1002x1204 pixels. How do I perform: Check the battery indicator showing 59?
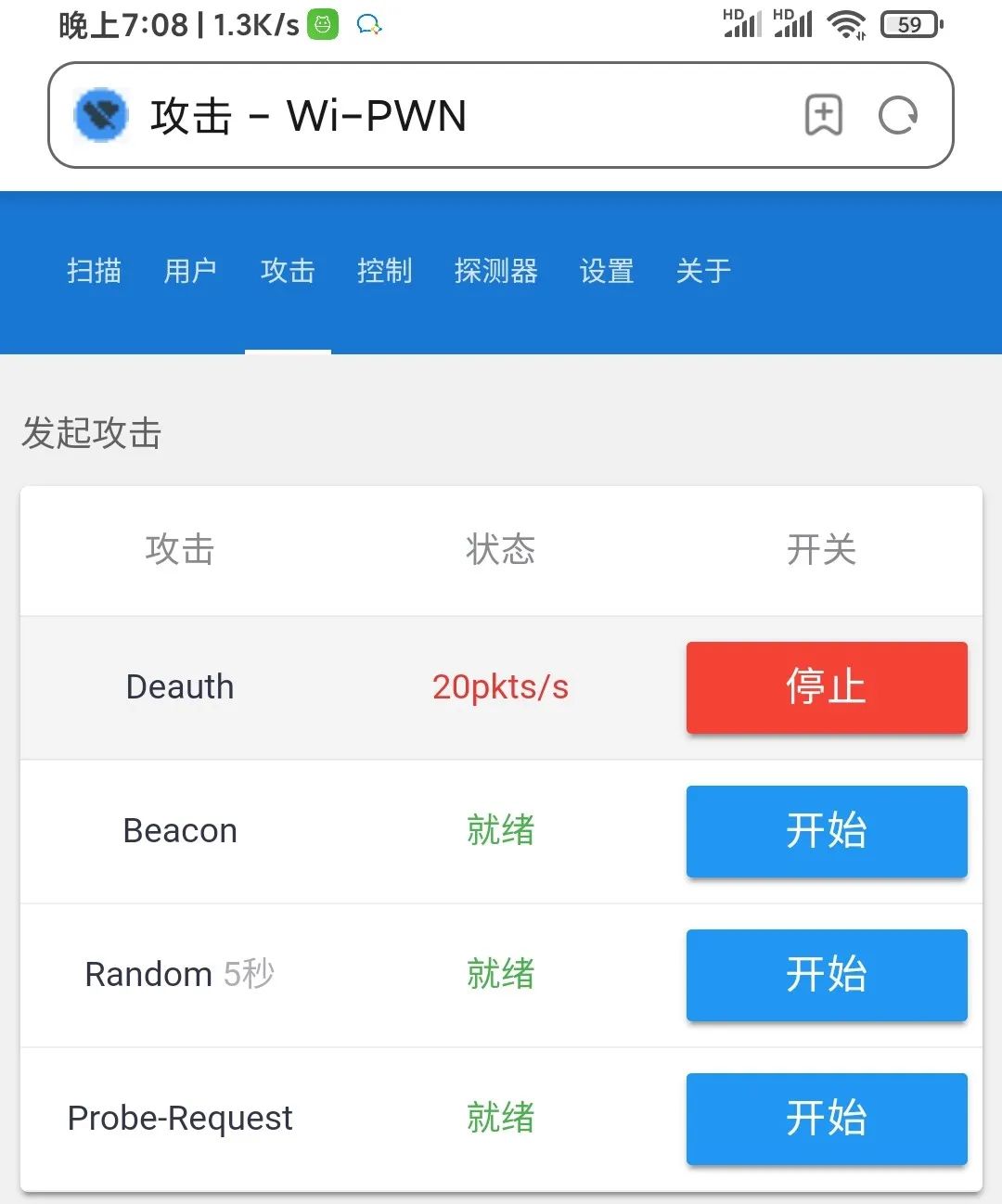click(910, 24)
